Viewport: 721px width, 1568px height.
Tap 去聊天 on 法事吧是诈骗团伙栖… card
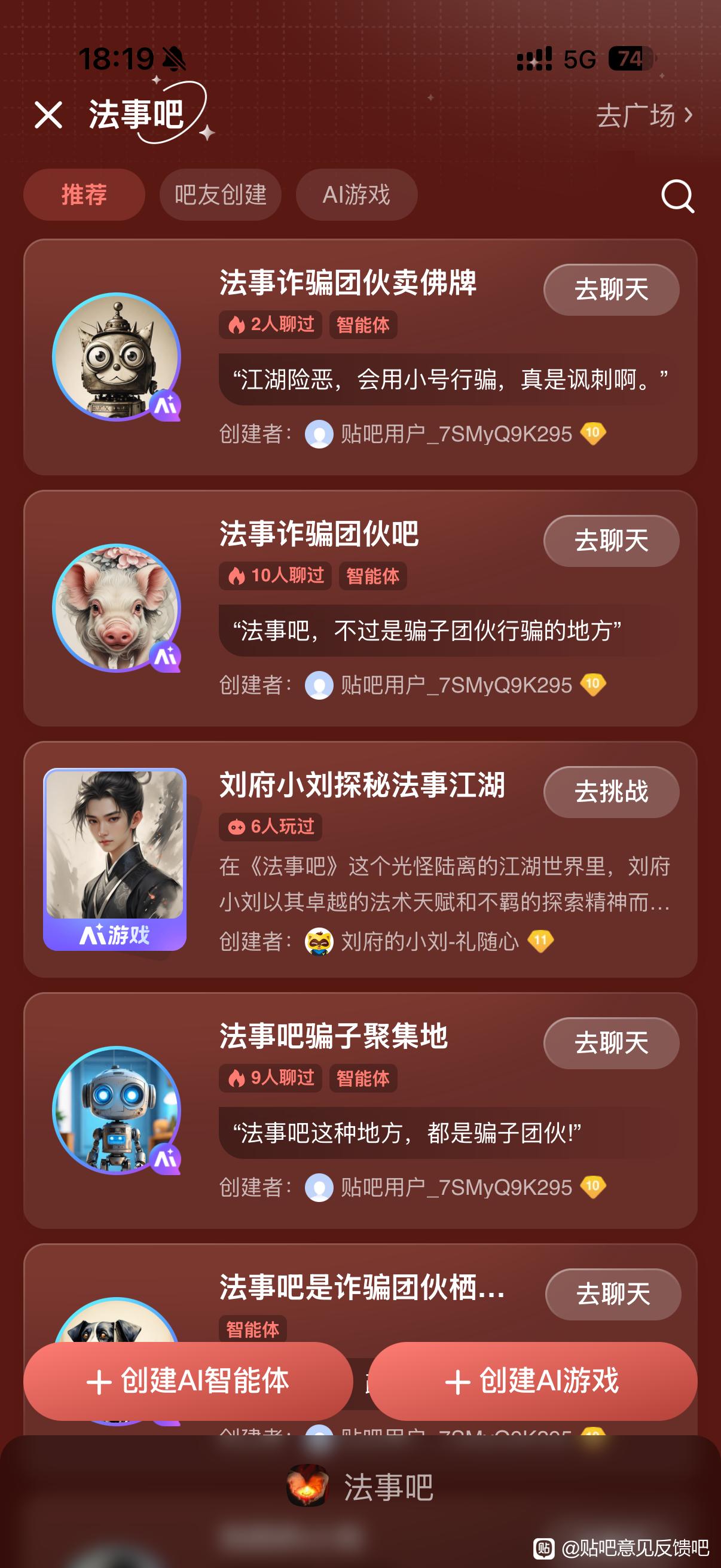tap(612, 1294)
